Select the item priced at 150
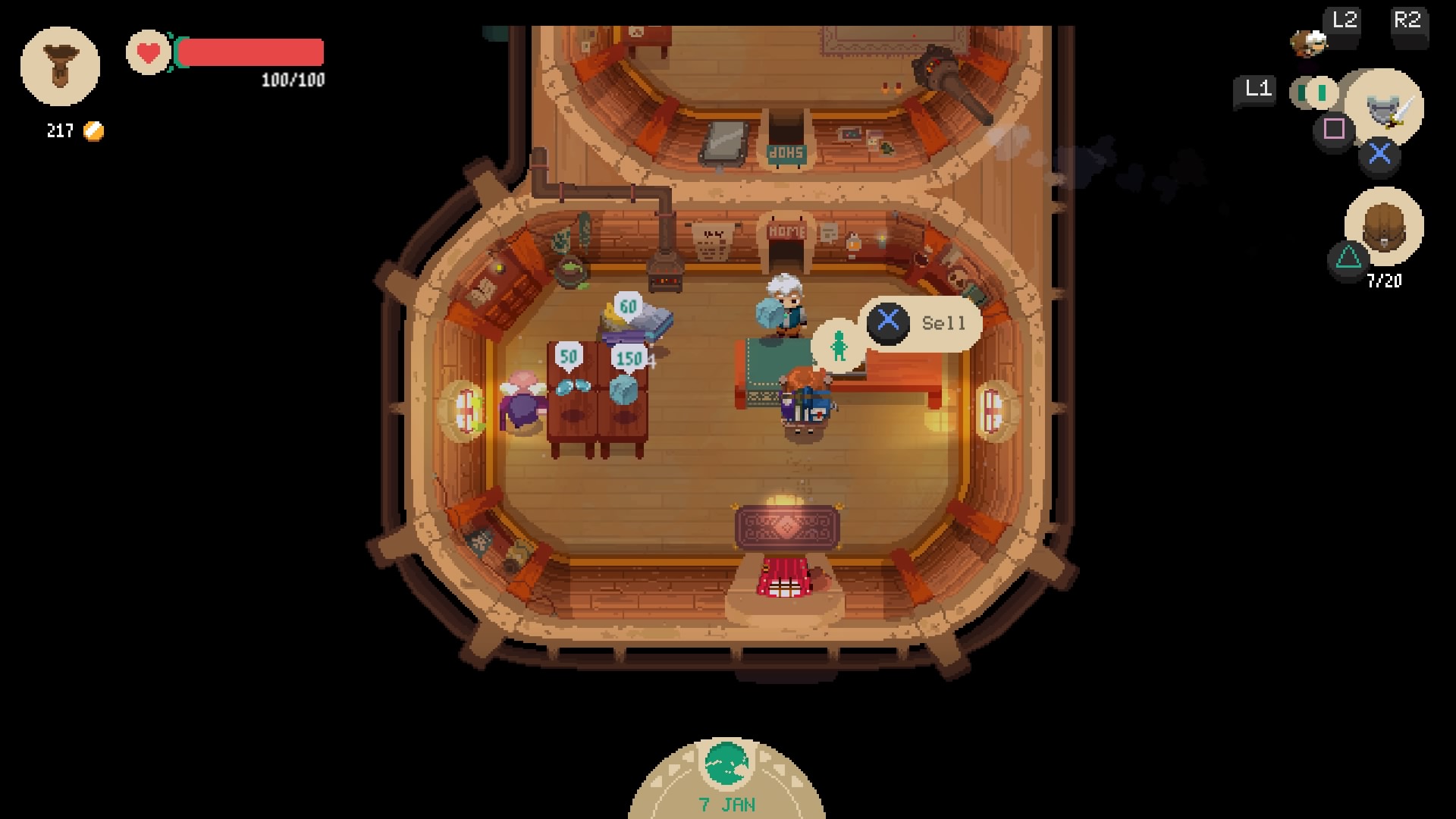The image size is (1456, 819). coord(624,390)
